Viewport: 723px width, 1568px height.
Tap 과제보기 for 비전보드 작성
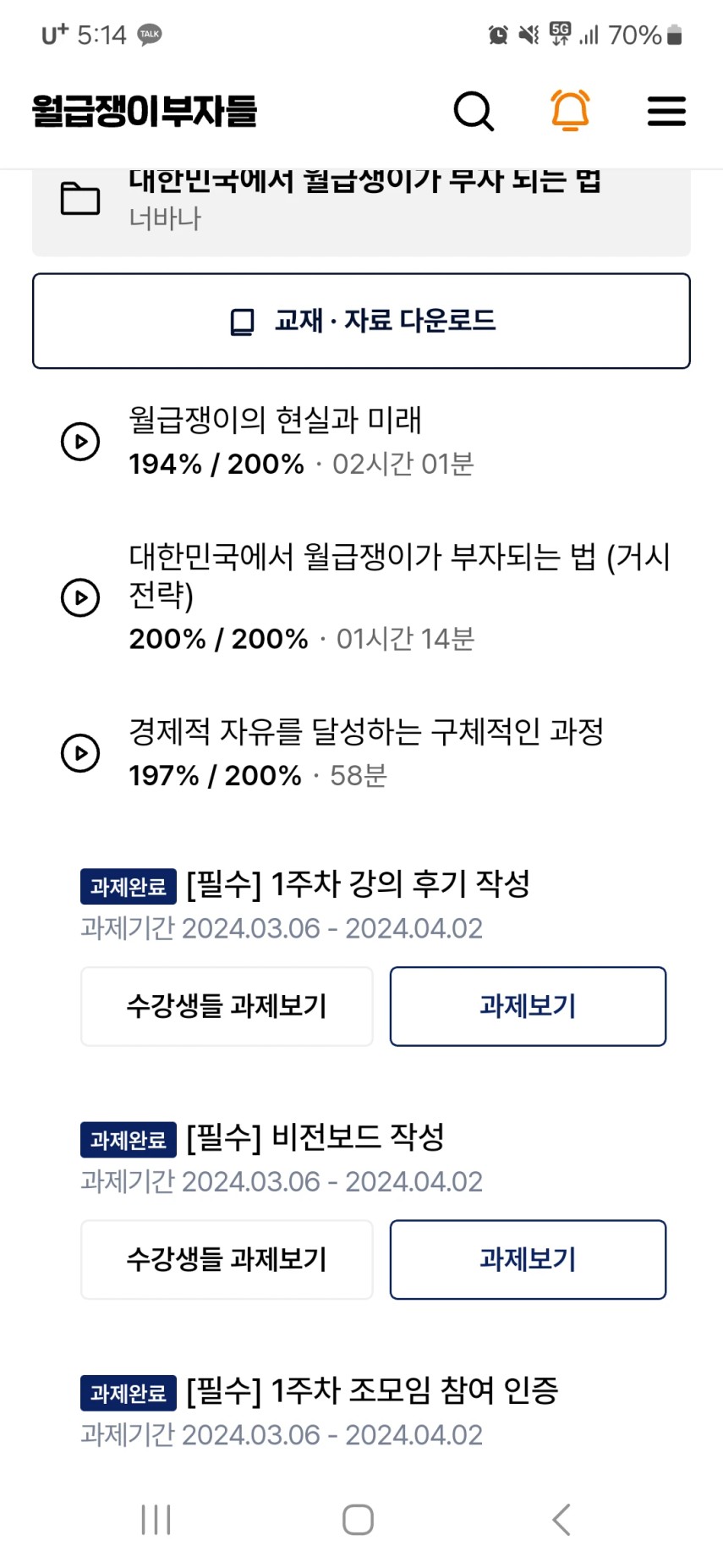point(528,1259)
